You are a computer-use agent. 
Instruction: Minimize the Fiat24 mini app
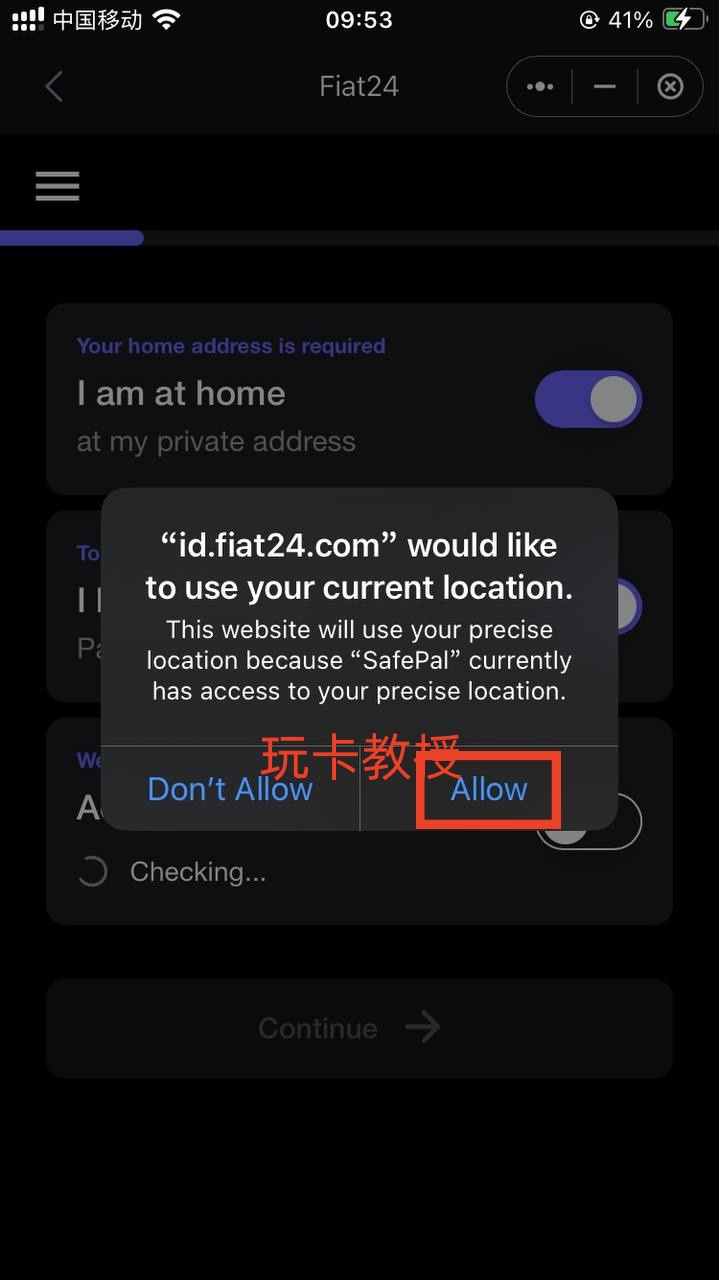pyautogui.click(x=604, y=87)
